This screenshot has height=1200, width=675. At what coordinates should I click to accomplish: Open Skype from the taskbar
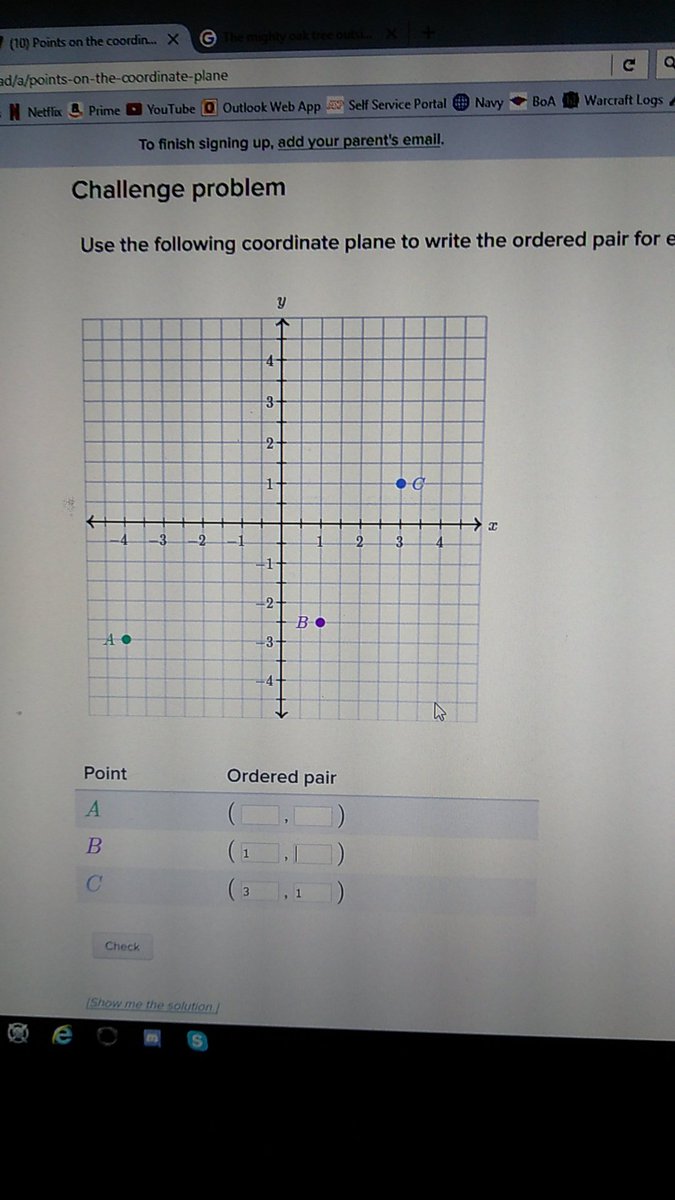[x=197, y=1040]
